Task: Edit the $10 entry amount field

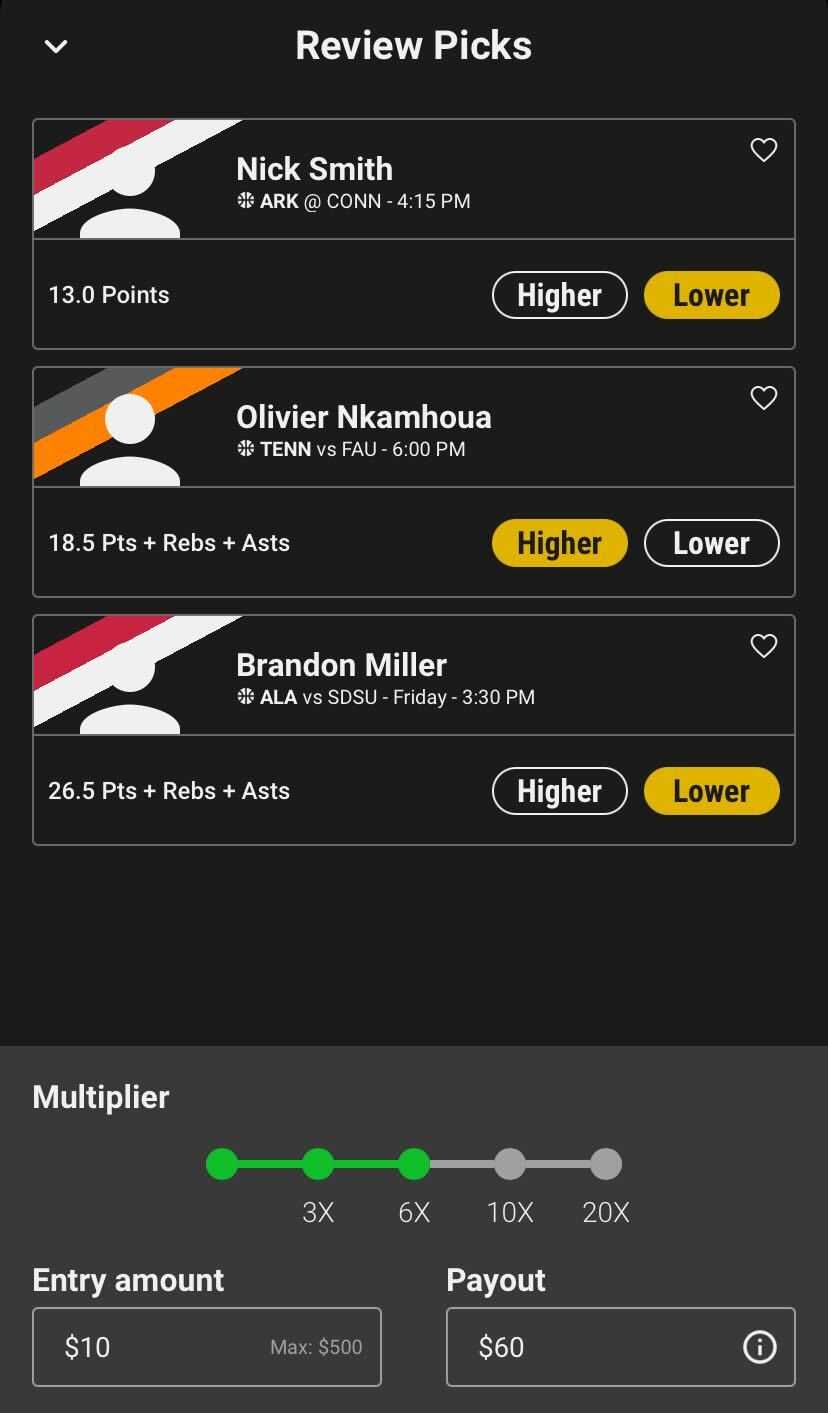Action: pyautogui.click(x=207, y=1347)
